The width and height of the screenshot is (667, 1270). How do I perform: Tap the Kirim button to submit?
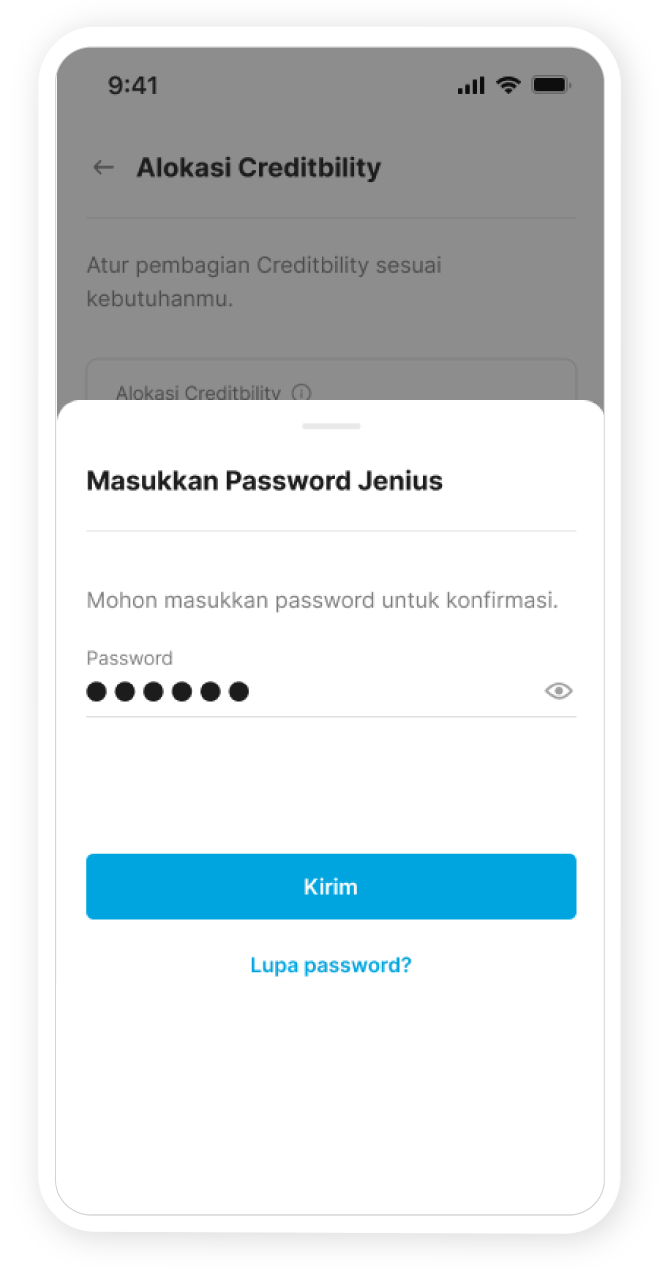[331, 886]
